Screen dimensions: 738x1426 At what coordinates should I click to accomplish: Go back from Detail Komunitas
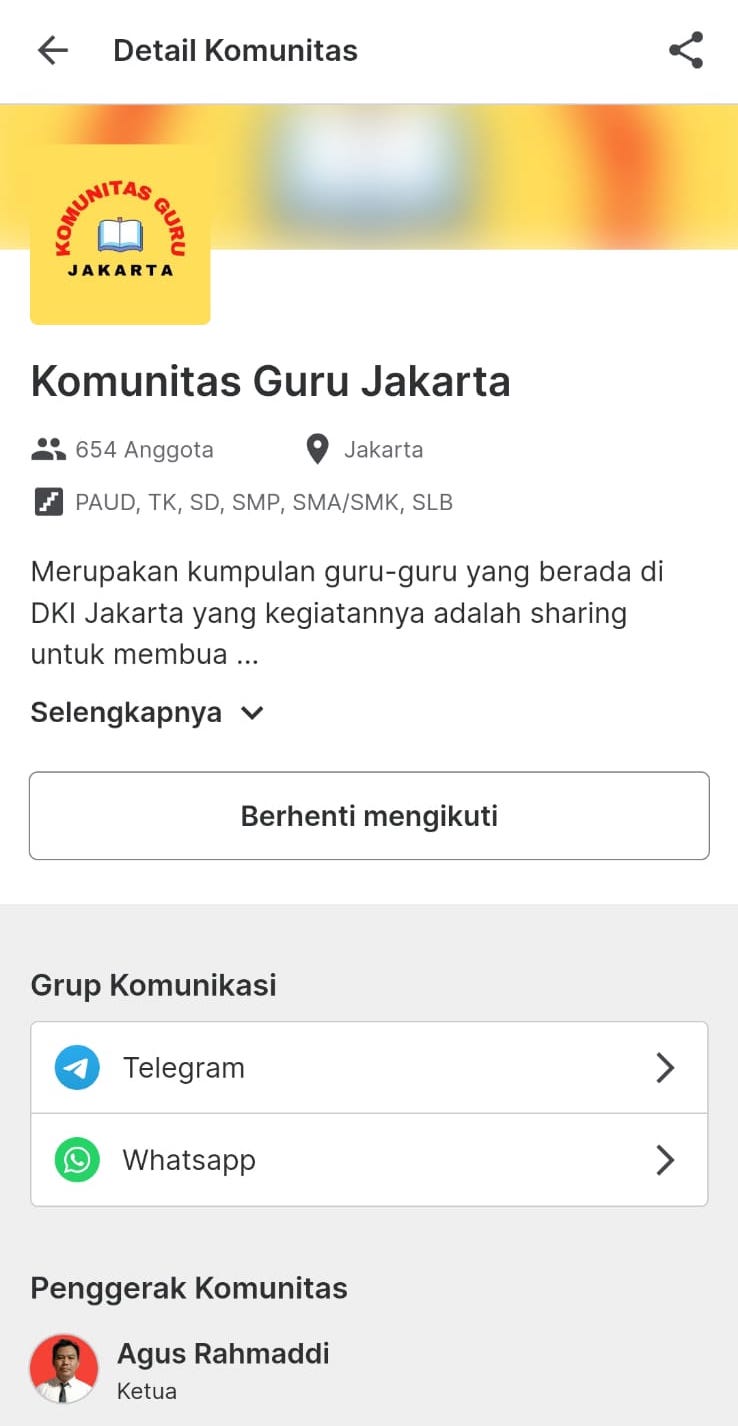(52, 50)
